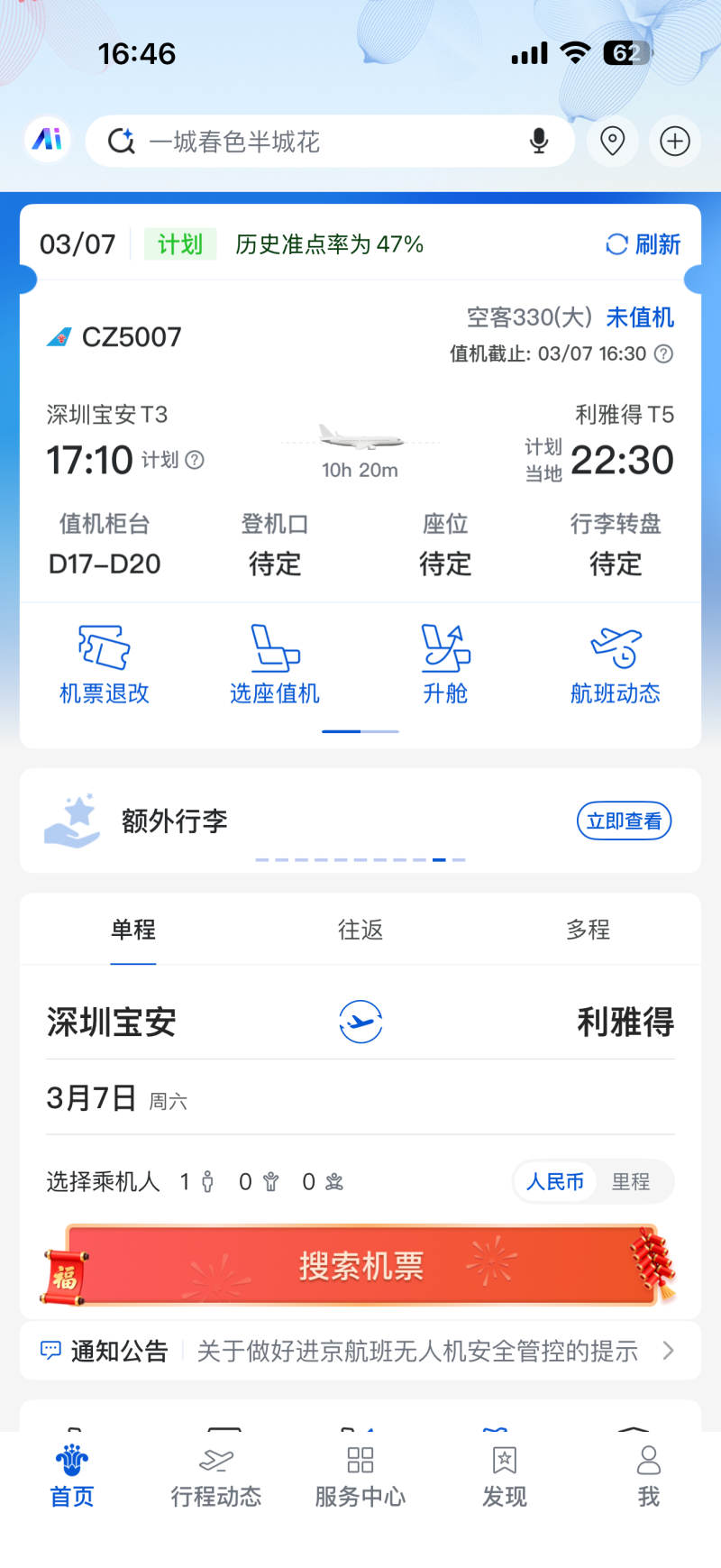View 航班动态 flight status
Image resolution: width=721 pixels, height=1568 pixels.
click(x=616, y=665)
